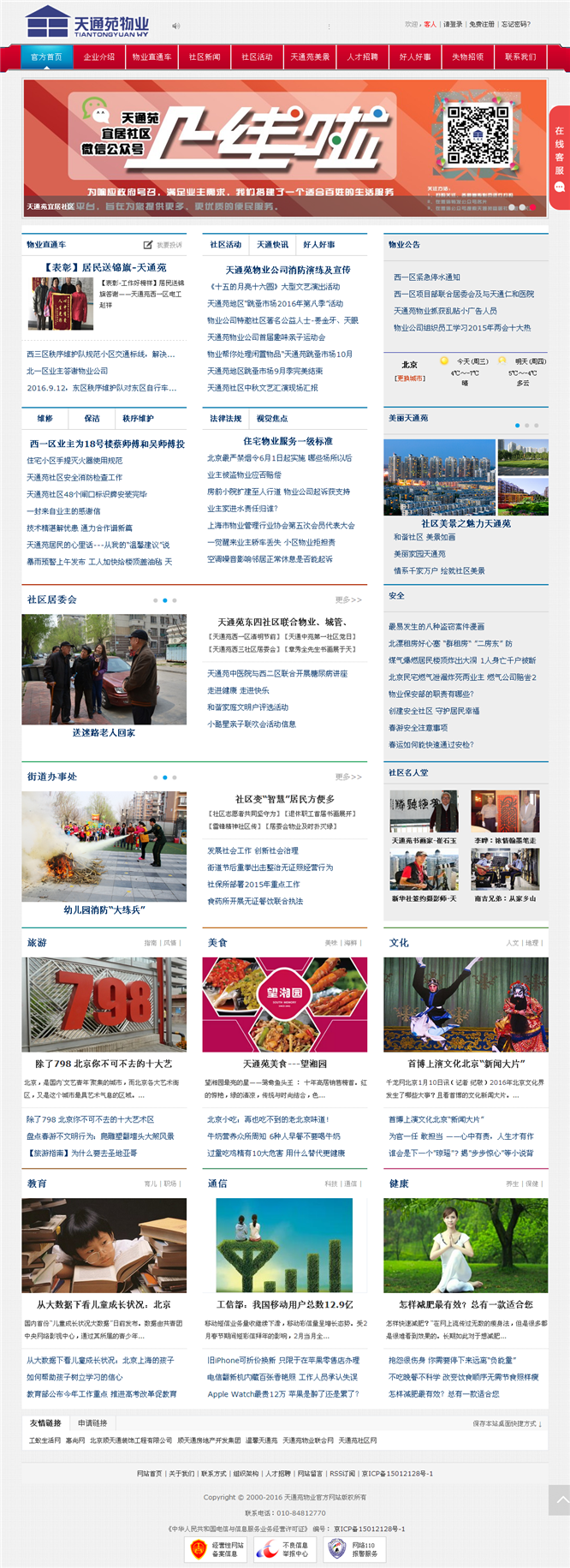Open 失物招领 from the navigation bar
The width and height of the screenshot is (570, 1568).
[x=467, y=57]
